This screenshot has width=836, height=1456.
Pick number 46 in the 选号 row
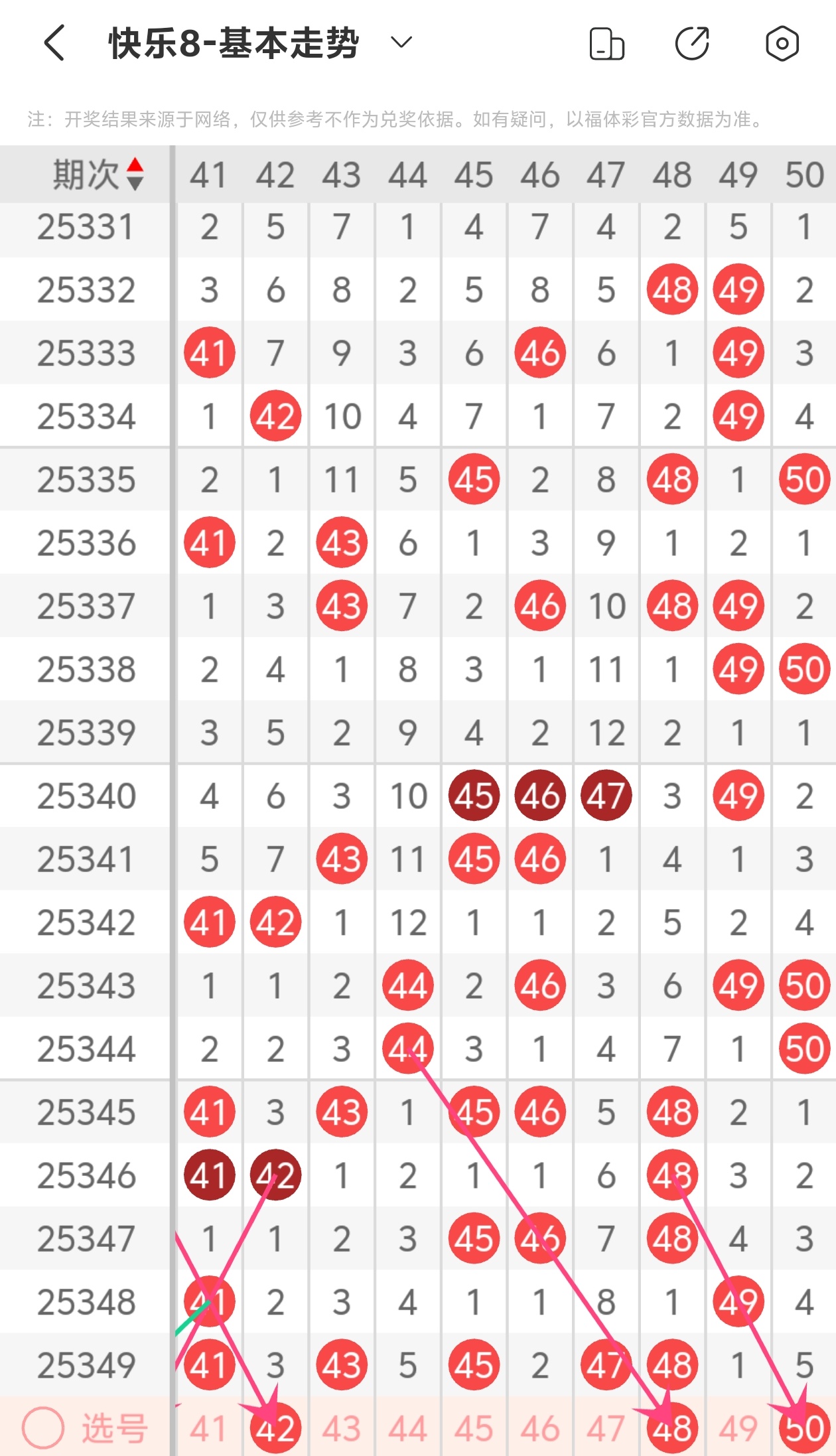pos(540,1428)
